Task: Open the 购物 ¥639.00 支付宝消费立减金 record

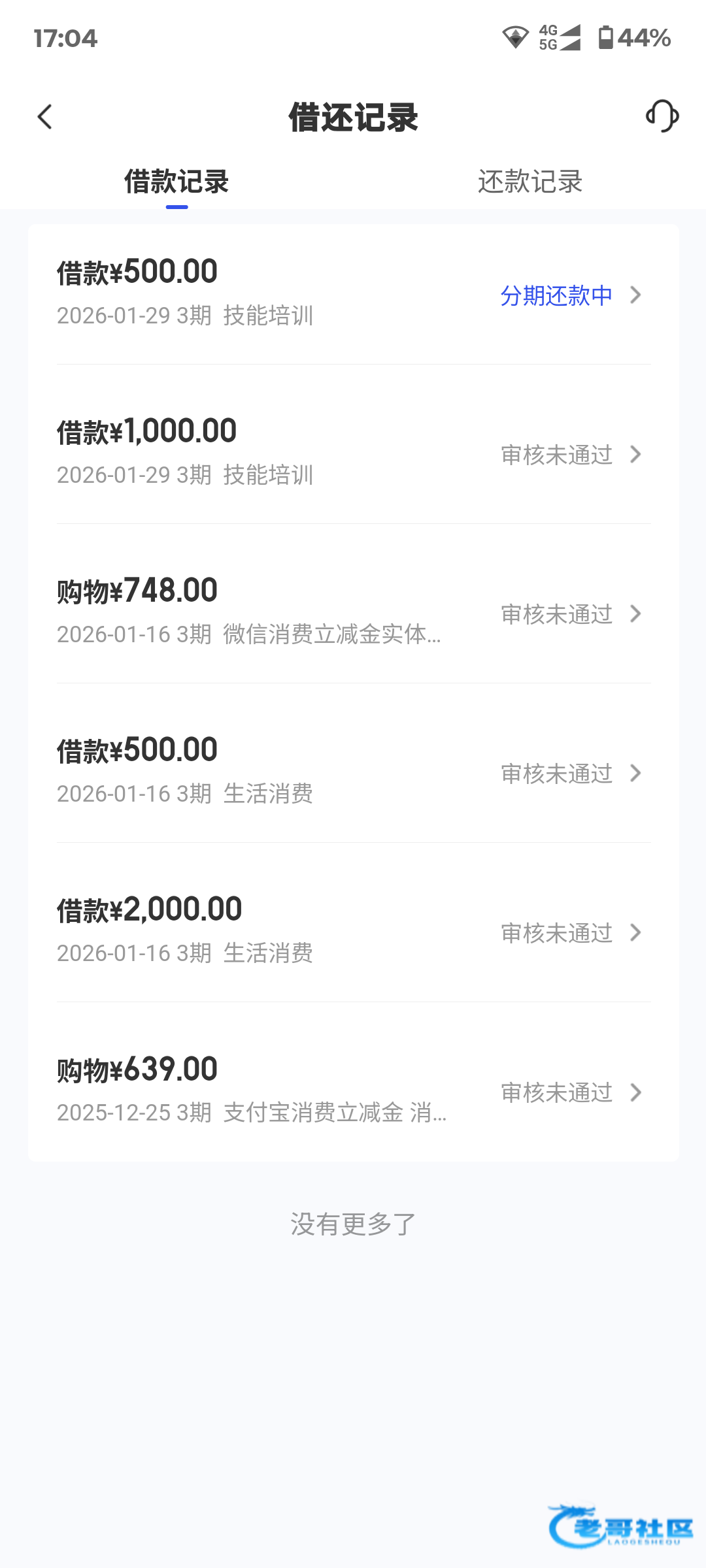Action: click(353, 1091)
